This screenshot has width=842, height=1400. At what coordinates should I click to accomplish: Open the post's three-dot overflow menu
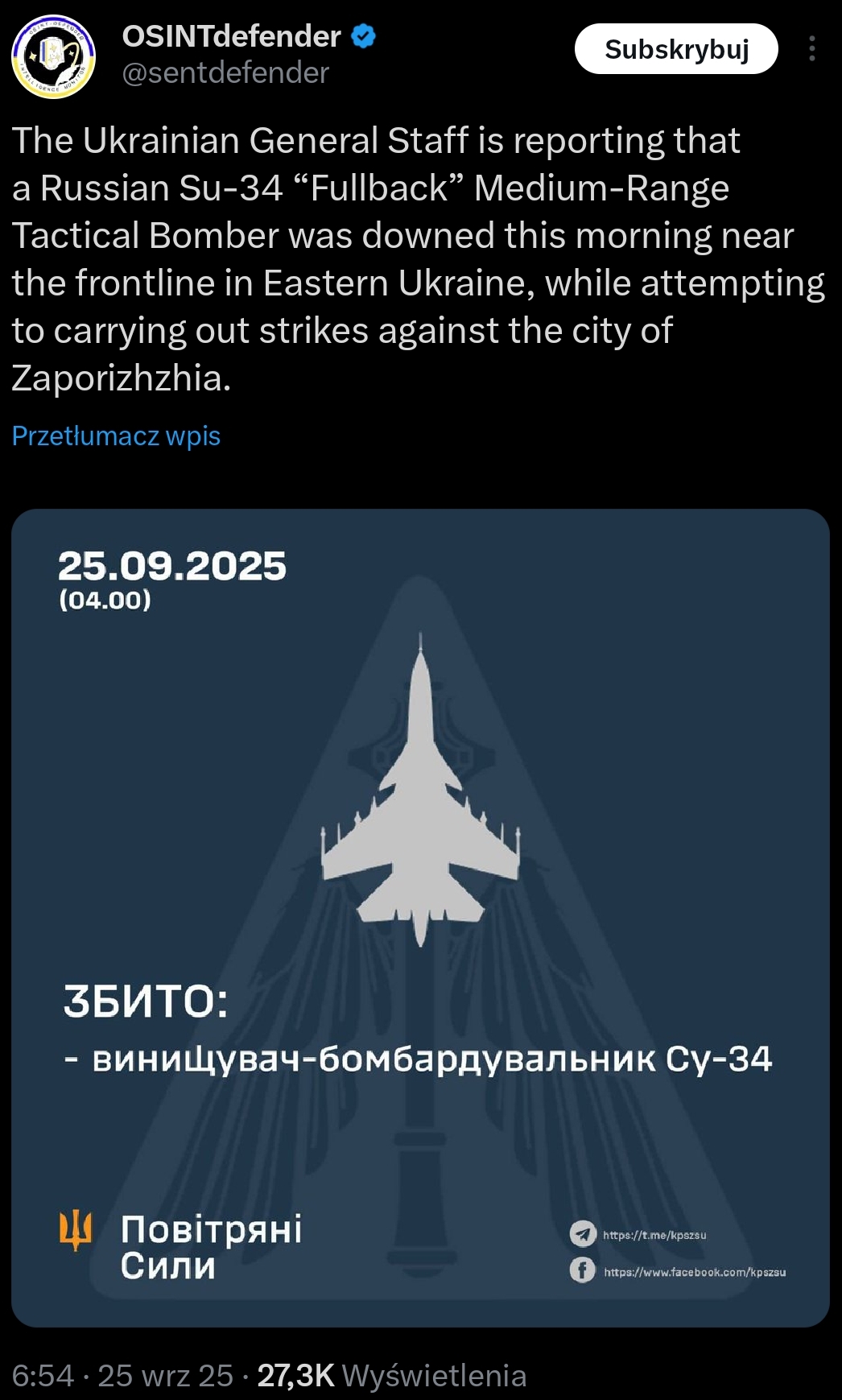point(811,49)
